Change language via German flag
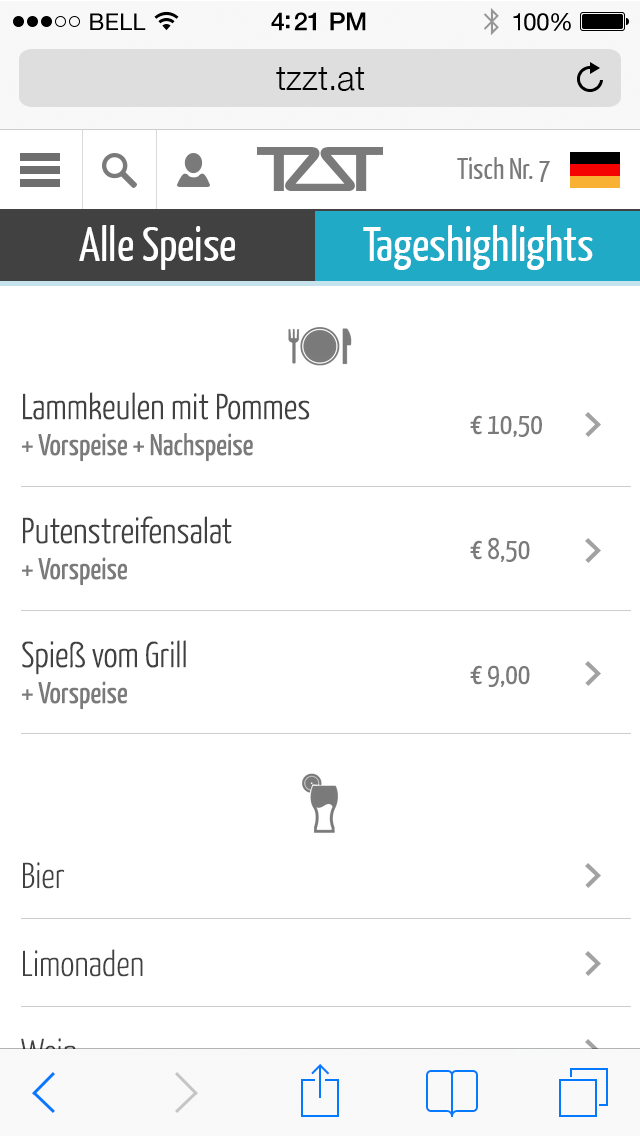Viewport: 640px width, 1136px height. 594,170
